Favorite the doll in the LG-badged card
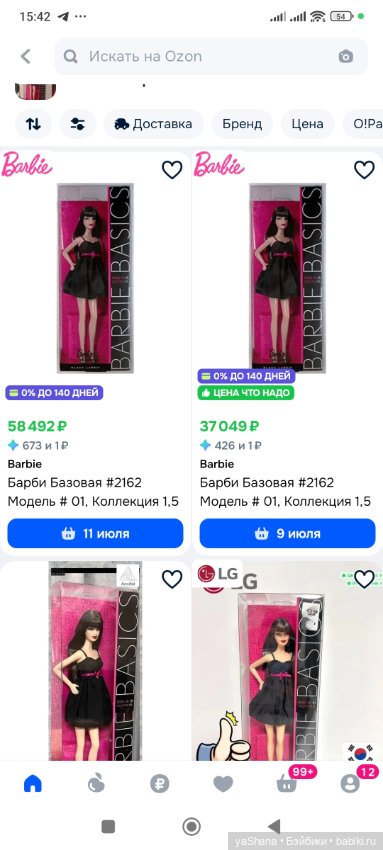 pyautogui.click(x=364, y=579)
